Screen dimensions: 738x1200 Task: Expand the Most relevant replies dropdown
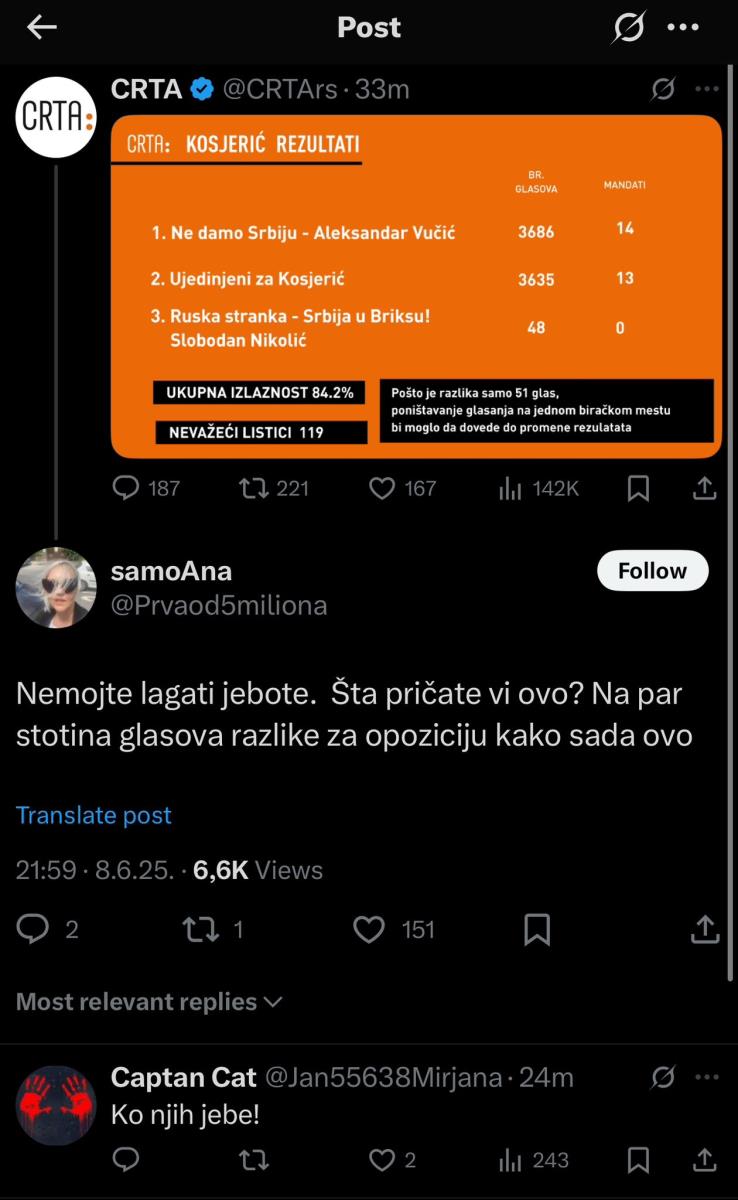[150, 1002]
